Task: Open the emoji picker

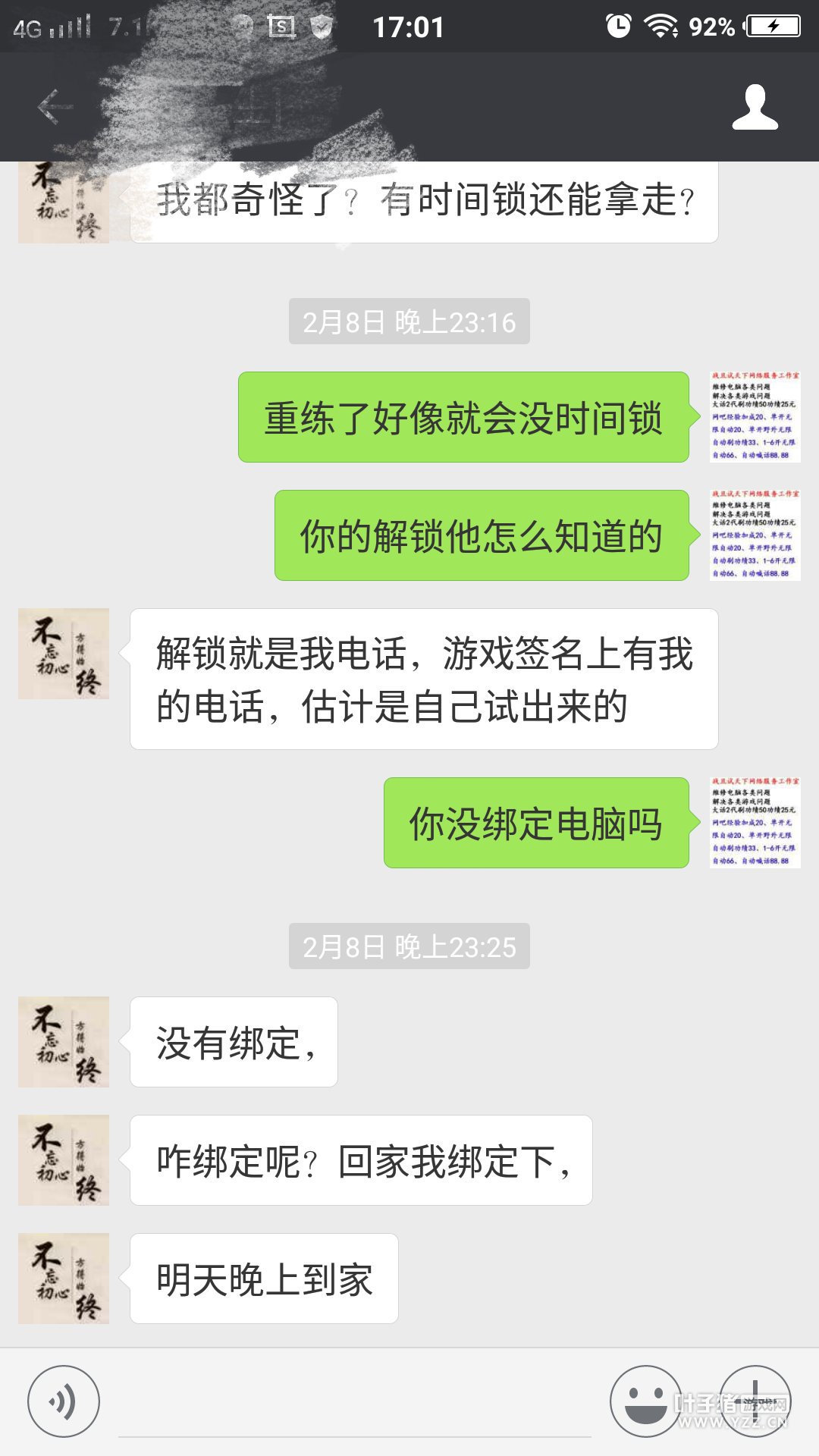Action: [x=645, y=1401]
